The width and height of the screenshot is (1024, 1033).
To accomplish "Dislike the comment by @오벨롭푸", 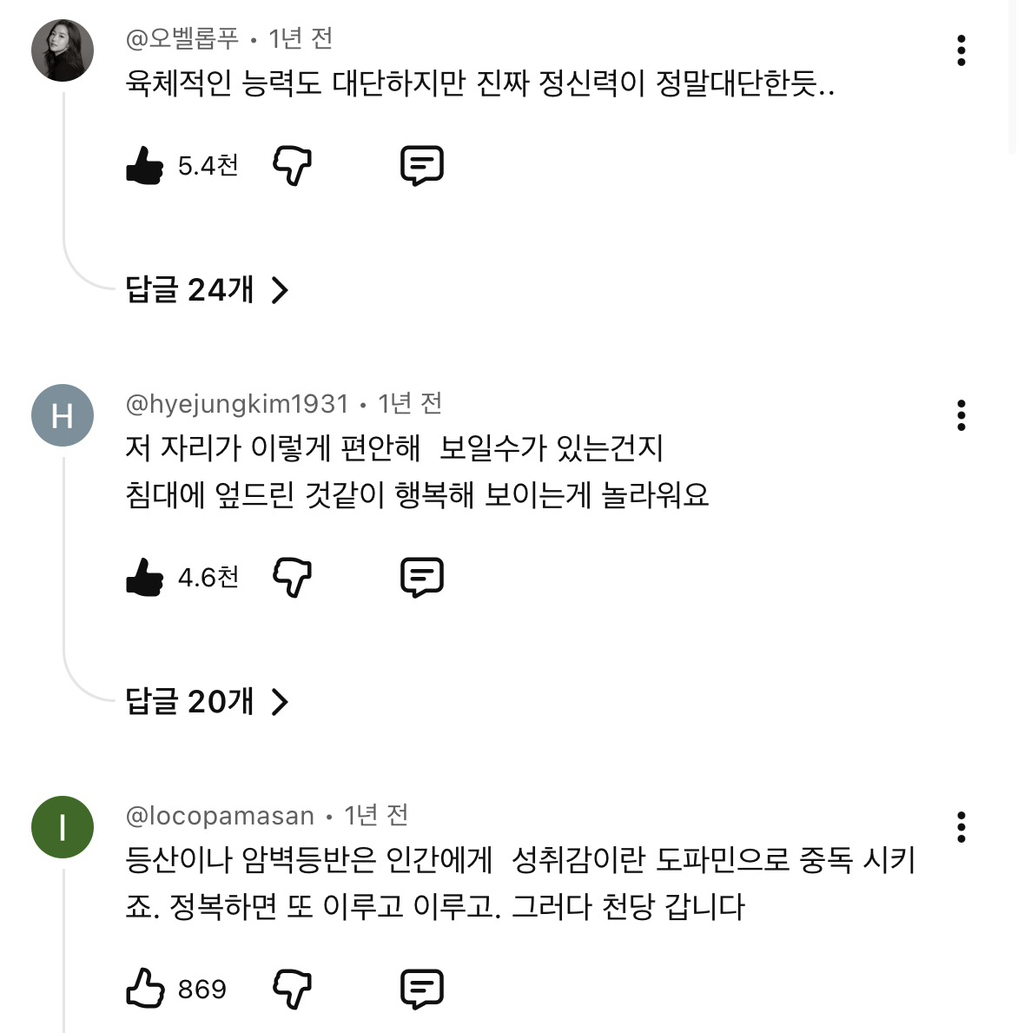I will [x=292, y=165].
